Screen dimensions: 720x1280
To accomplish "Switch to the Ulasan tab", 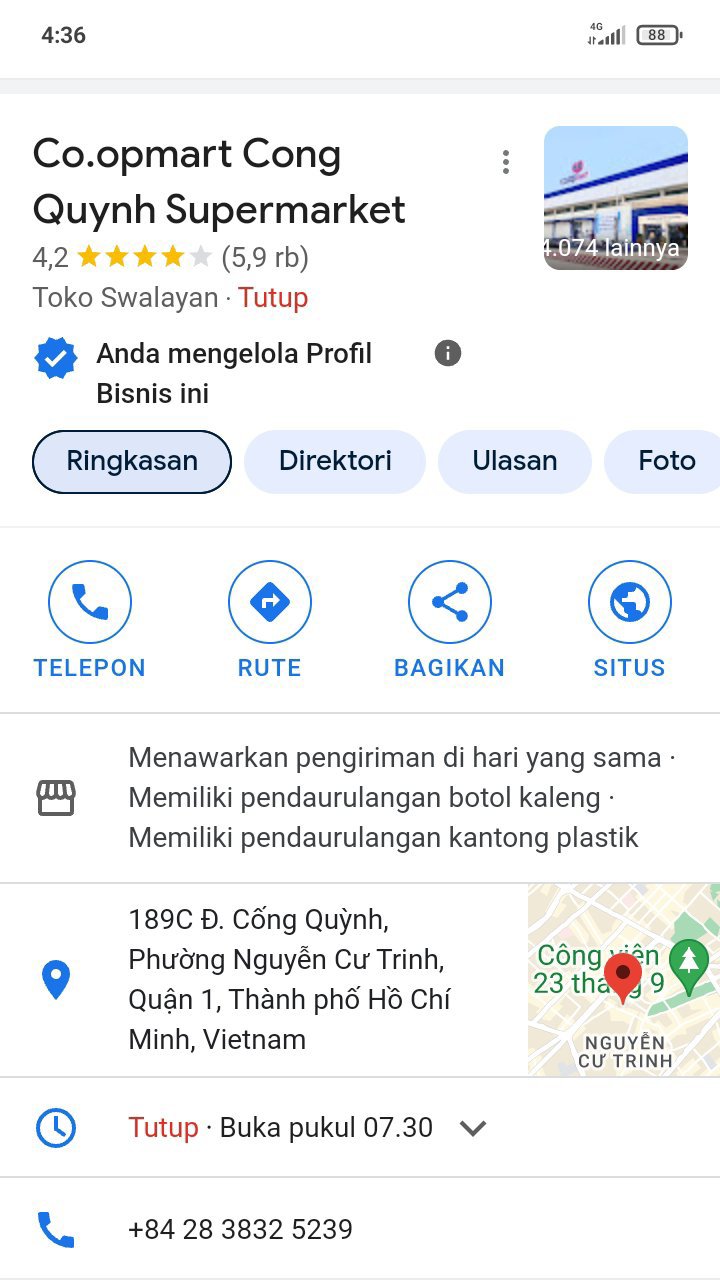I will 514,462.
